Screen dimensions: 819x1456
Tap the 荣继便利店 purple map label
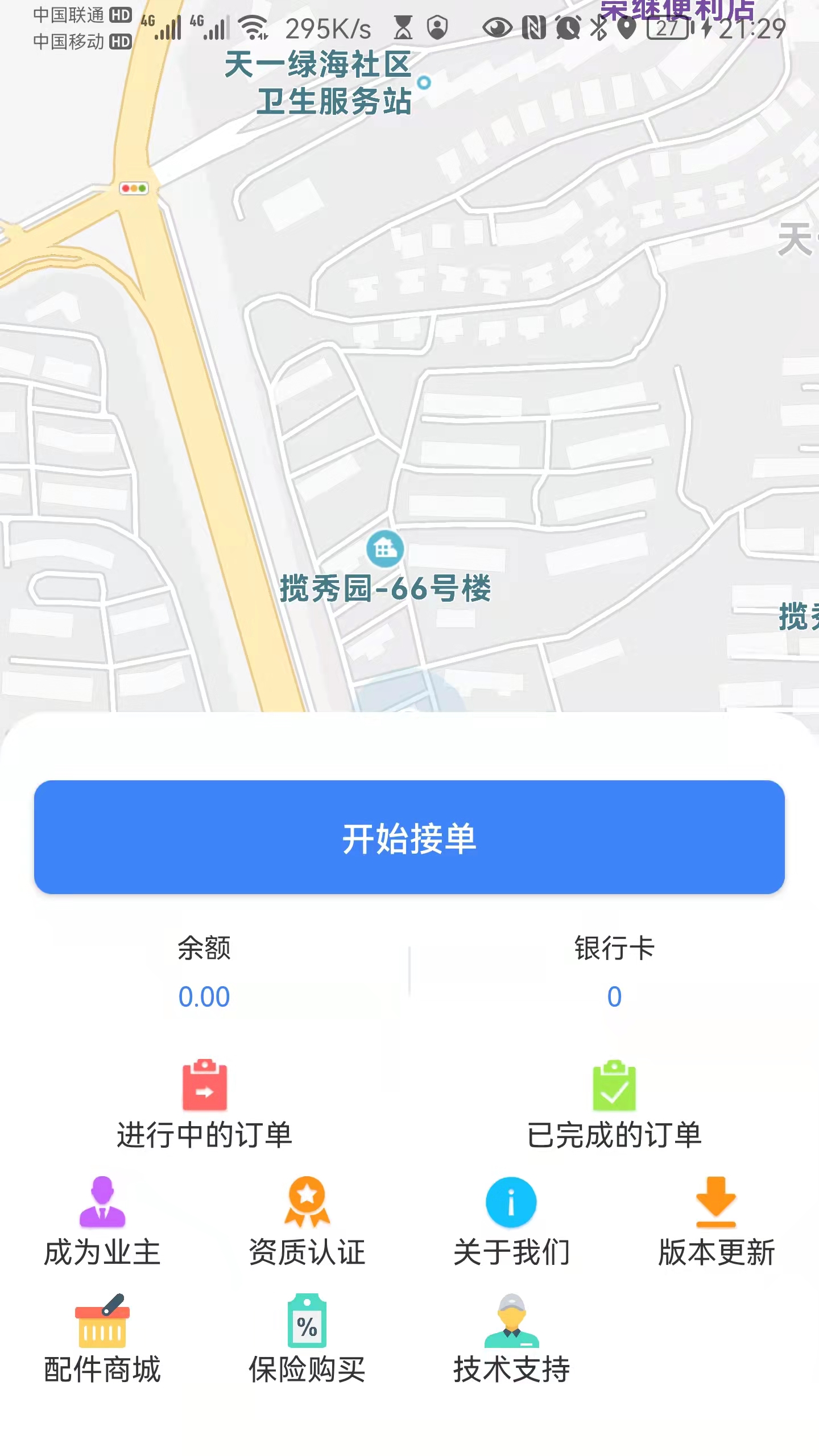[x=676, y=9]
